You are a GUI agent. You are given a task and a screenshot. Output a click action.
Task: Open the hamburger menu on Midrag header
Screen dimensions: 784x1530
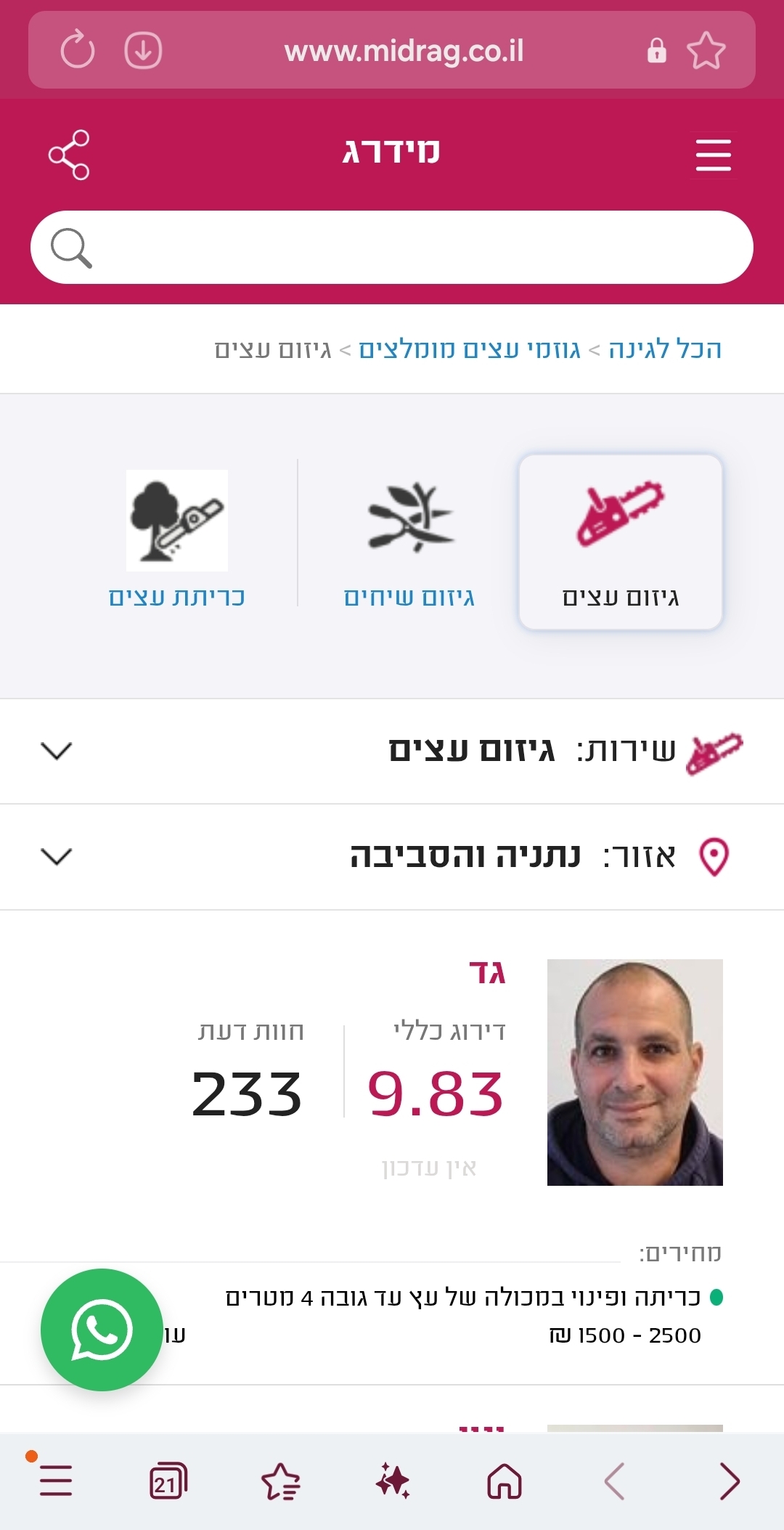713,155
